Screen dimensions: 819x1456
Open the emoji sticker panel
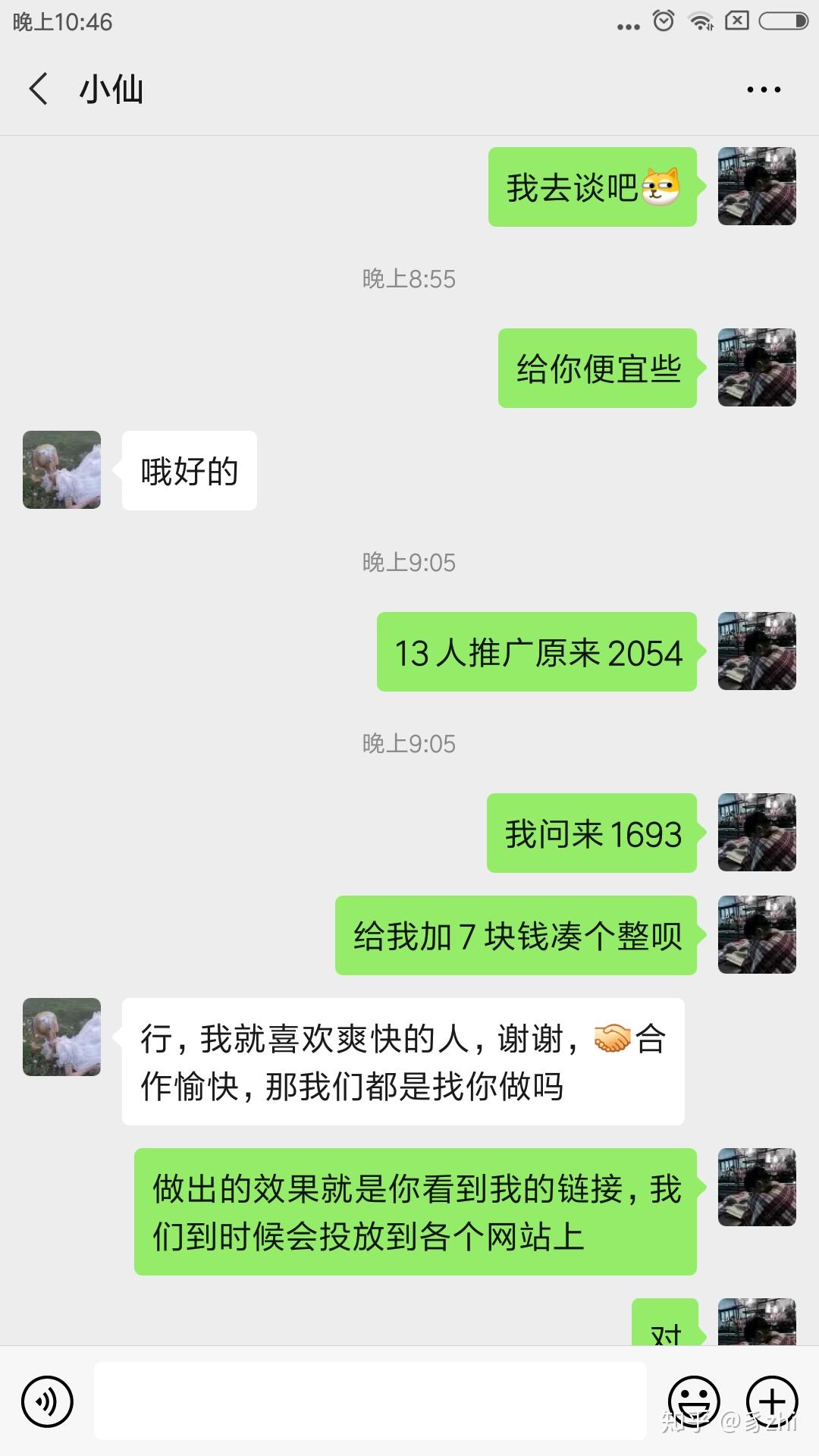coord(693,1401)
